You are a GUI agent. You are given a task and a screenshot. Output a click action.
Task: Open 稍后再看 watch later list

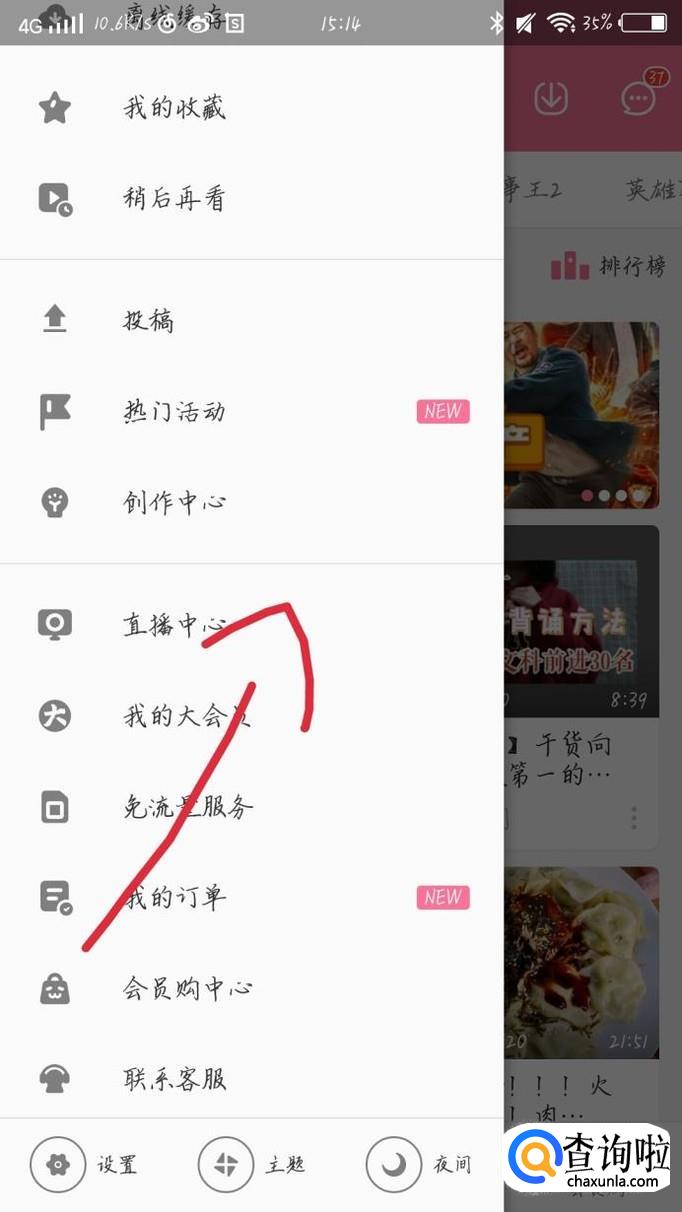coord(251,198)
